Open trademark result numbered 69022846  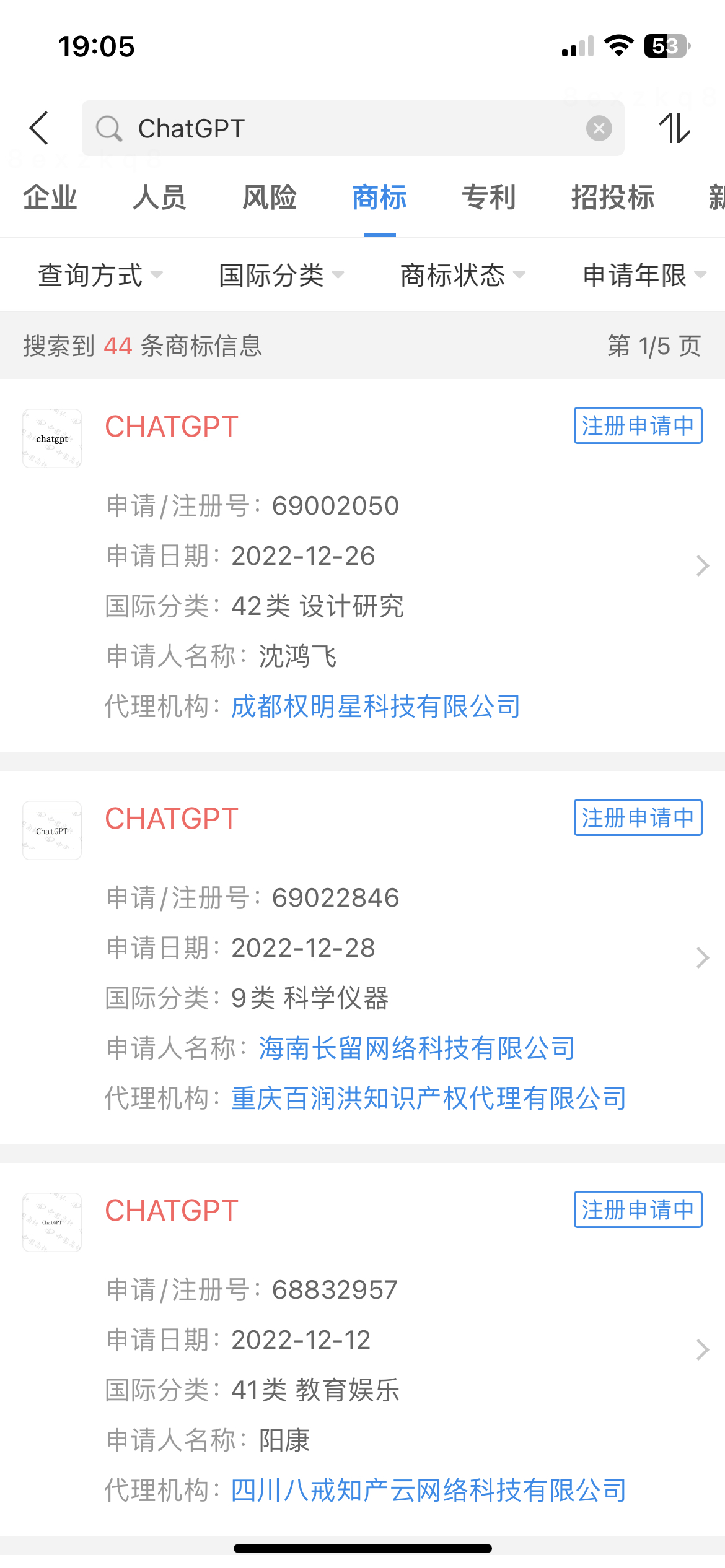[362, 957]
